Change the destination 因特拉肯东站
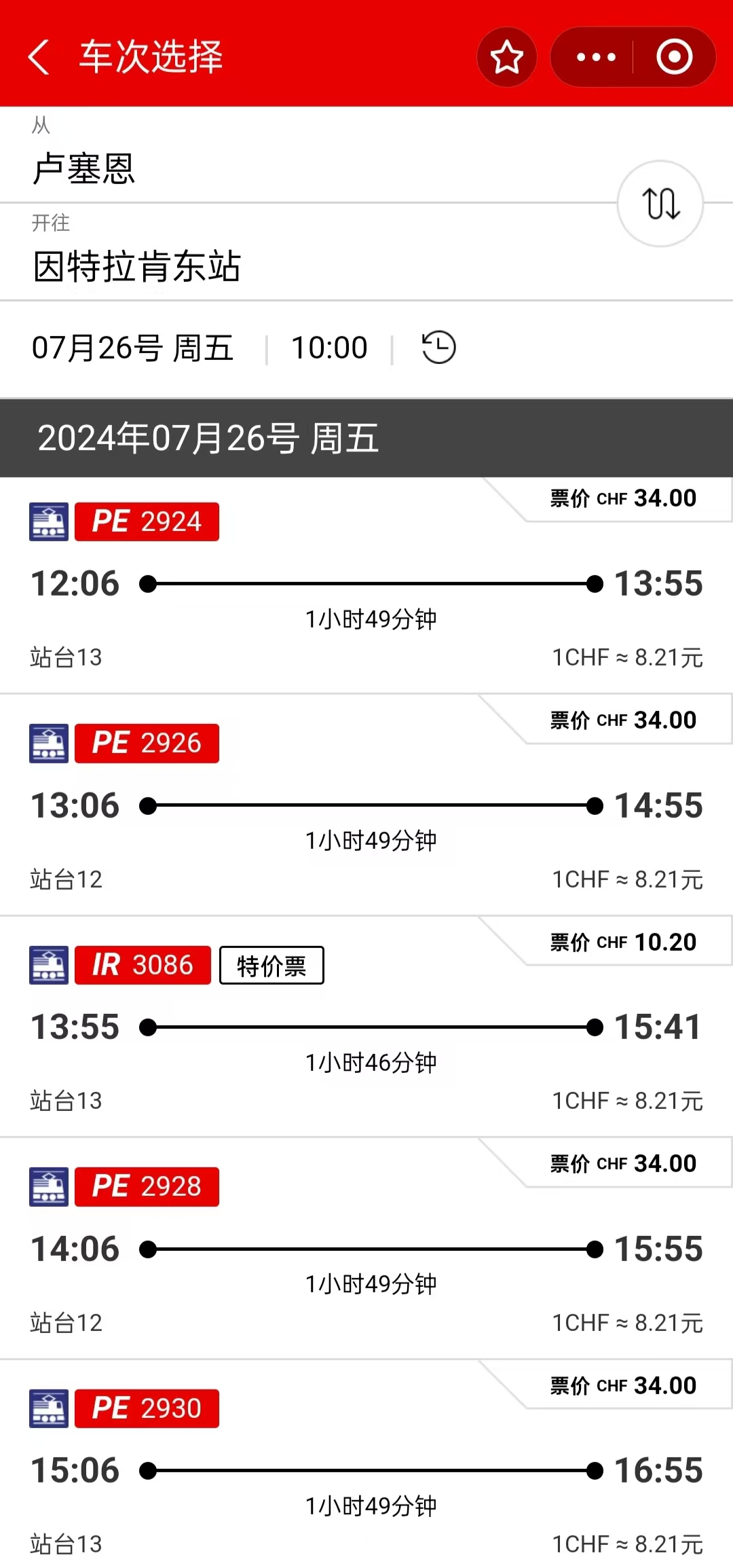The image size is (733, 1568). click(137, 266)
